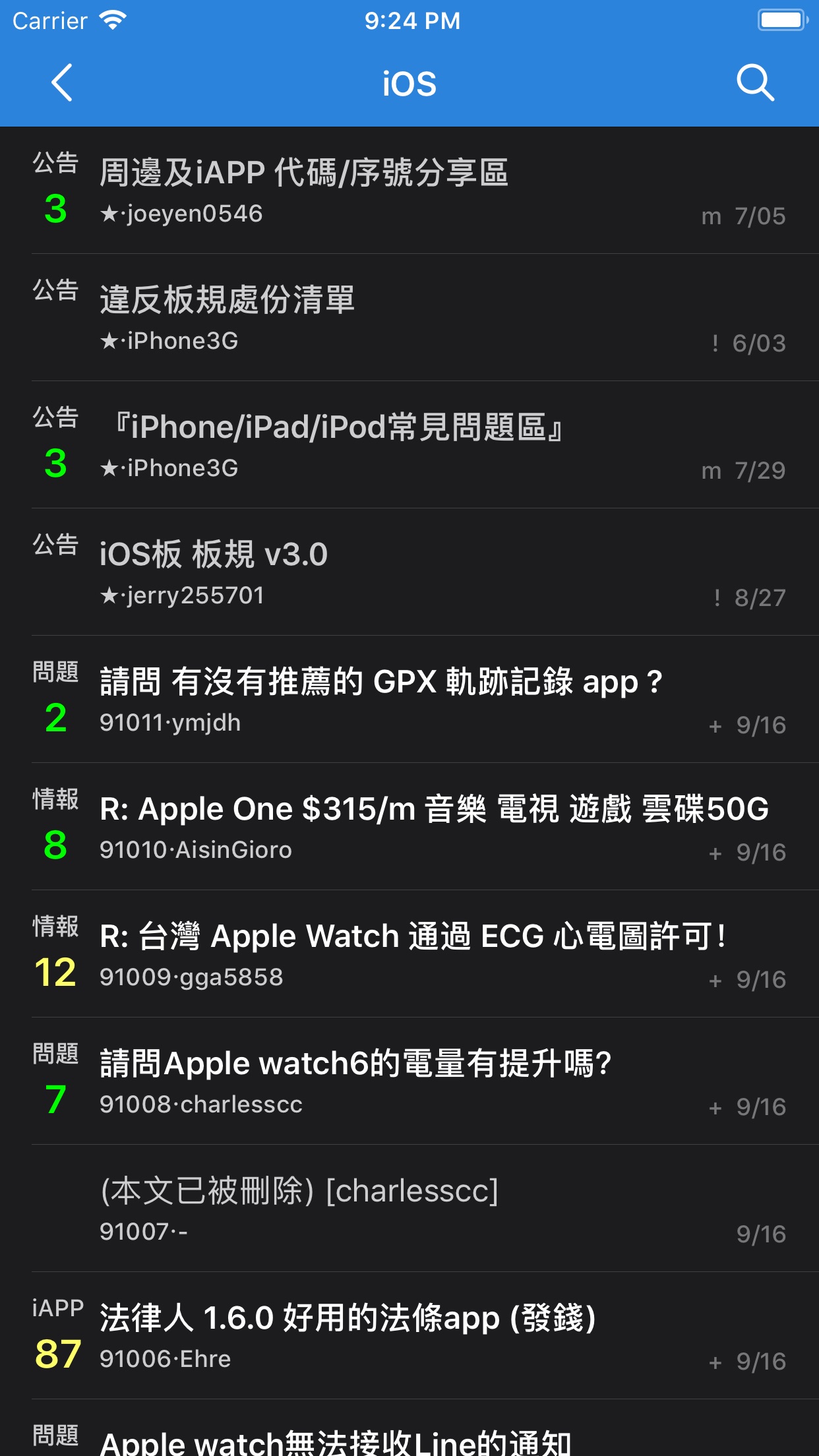Open the Apple watch6 電量 question

pyautogui.click(x=409, y=1081)
